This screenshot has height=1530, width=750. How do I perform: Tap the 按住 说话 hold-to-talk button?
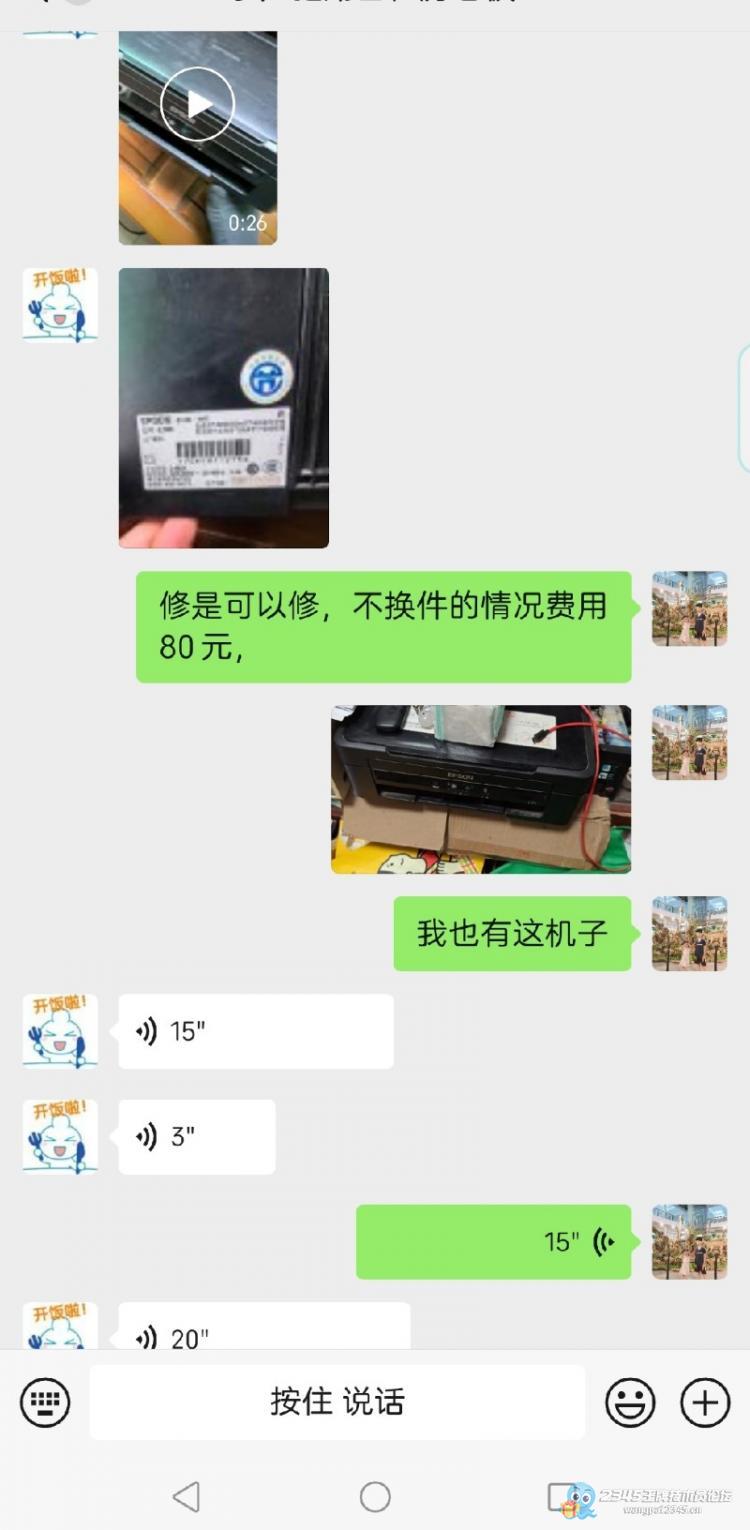pyautogui.click(x=337, y=1402)
